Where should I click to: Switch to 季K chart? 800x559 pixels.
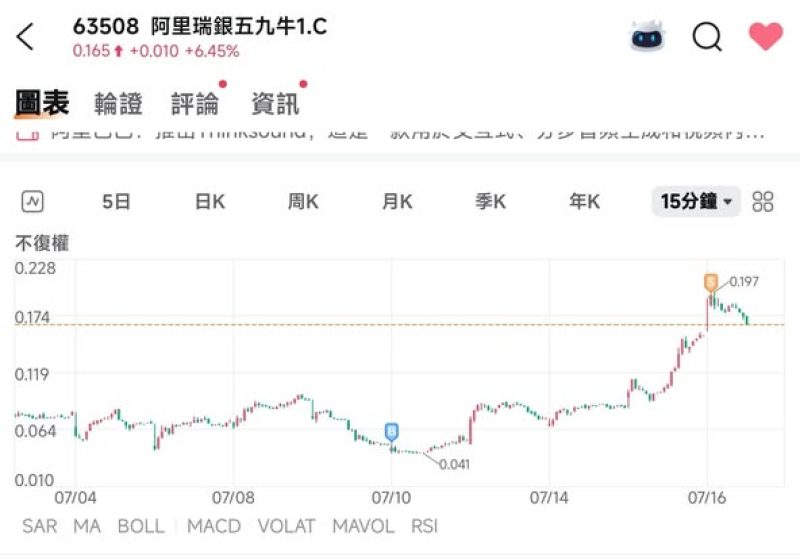pyautogui.click(x=490, y=201)
